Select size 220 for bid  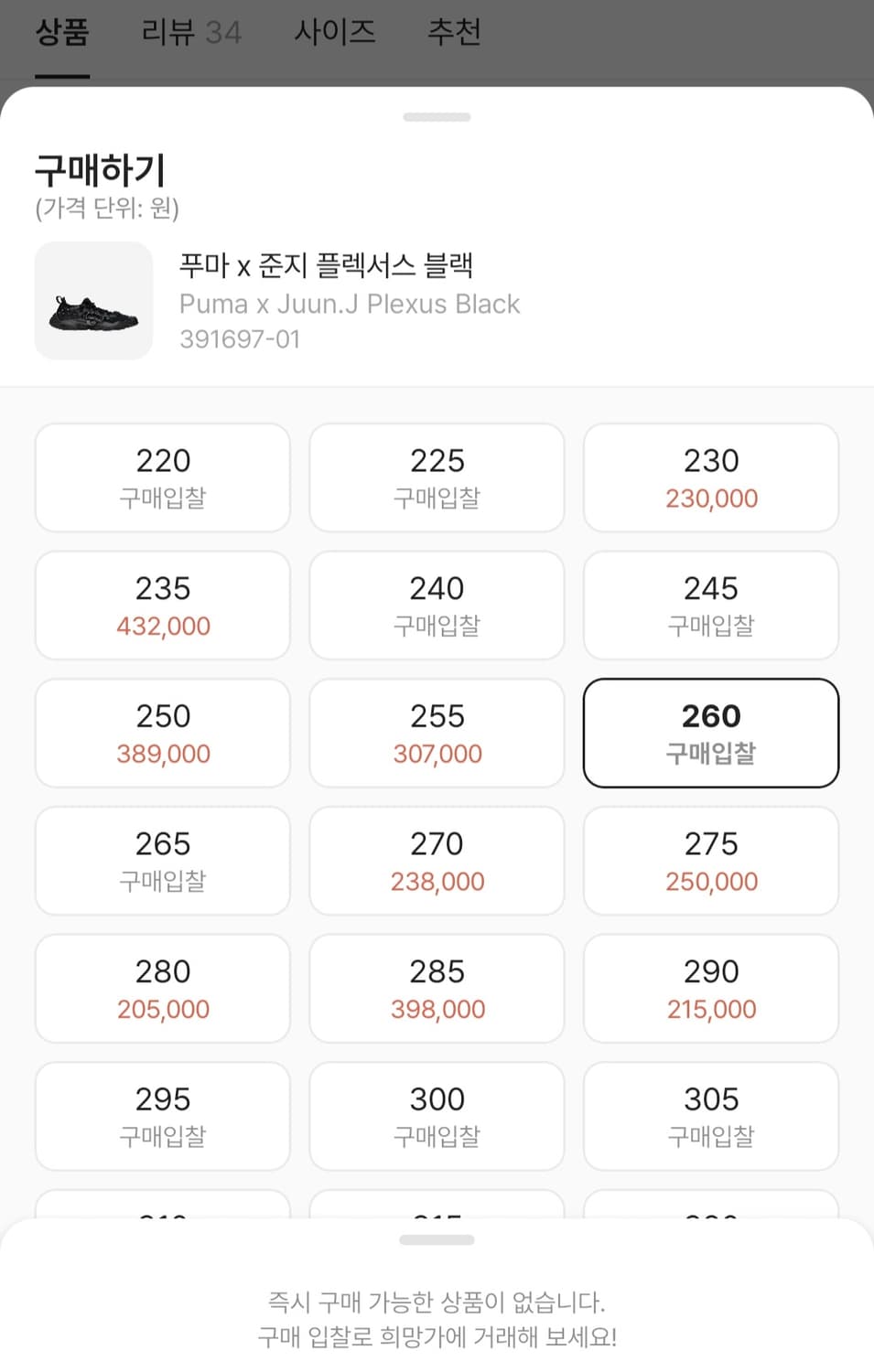[x=162, y=477]
